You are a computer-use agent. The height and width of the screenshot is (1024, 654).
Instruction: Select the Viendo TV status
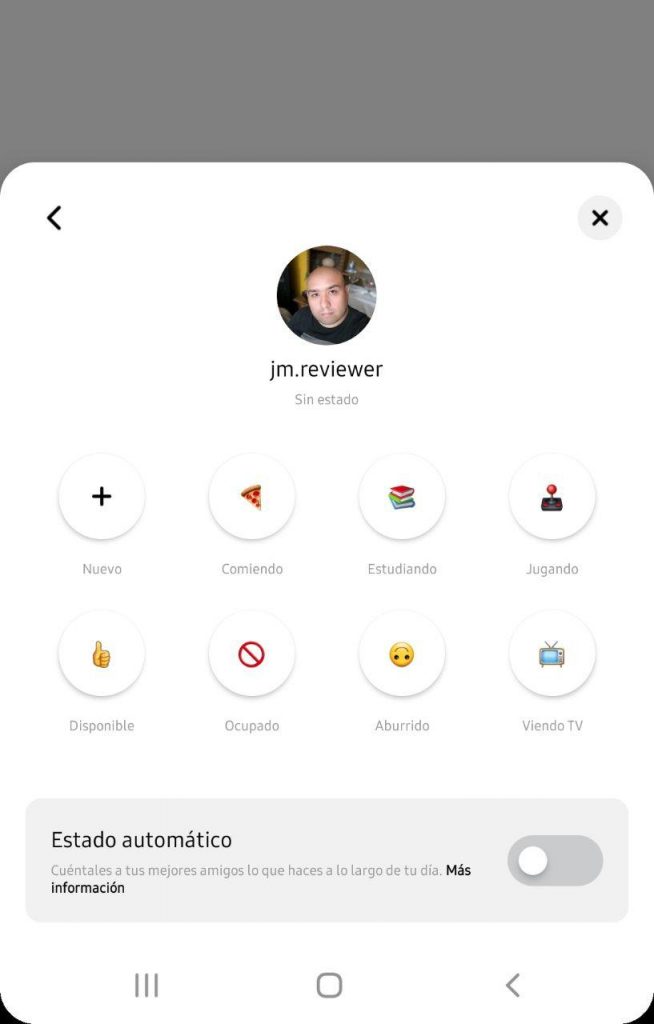tap(552, 654)
